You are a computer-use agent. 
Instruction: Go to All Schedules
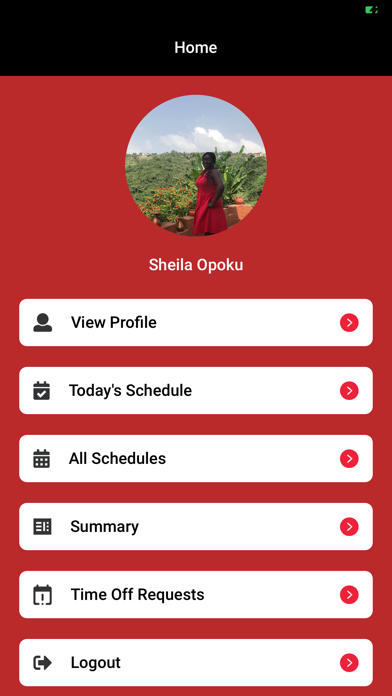(x=196, y=459)
